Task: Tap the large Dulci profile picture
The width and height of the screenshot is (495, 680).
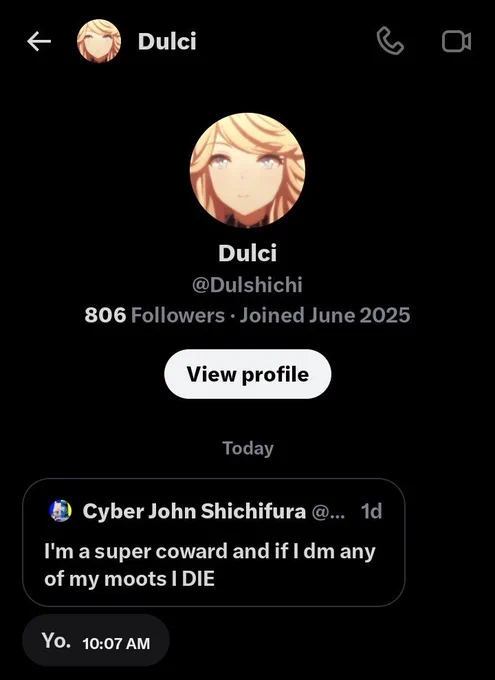Action: pos(248,170)
